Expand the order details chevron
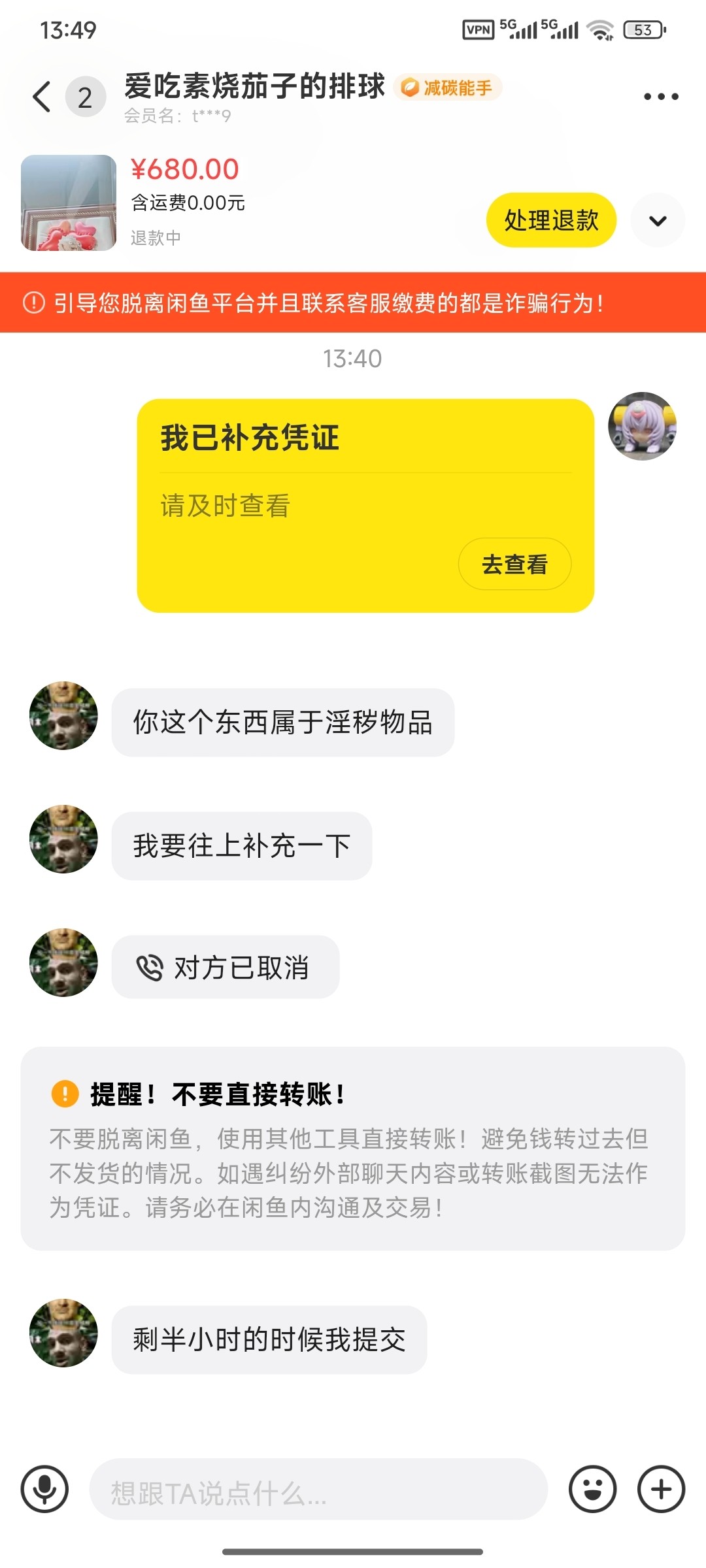The image size is (706, 1568). coord(658,221)
